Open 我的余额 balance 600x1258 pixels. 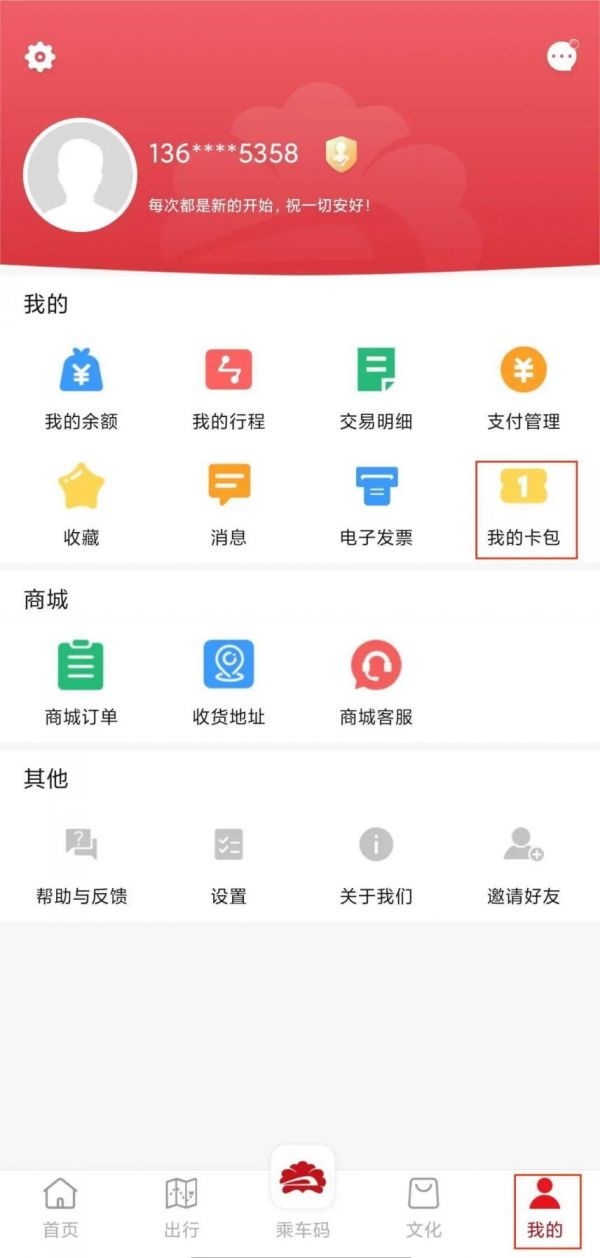[x=81, y=388]
